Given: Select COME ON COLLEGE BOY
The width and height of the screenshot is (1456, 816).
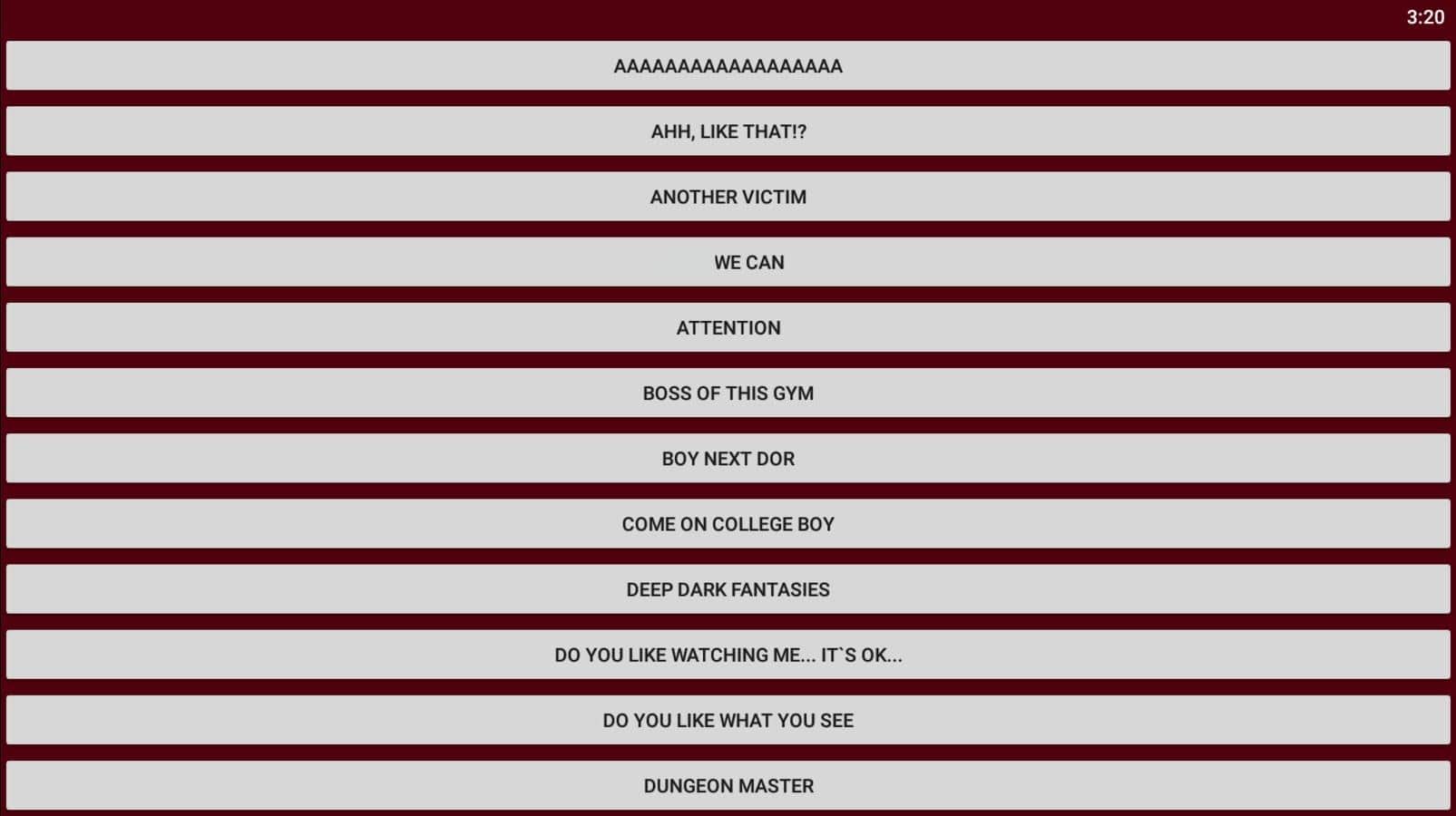Looking at the screenshot, I should 728,523.
